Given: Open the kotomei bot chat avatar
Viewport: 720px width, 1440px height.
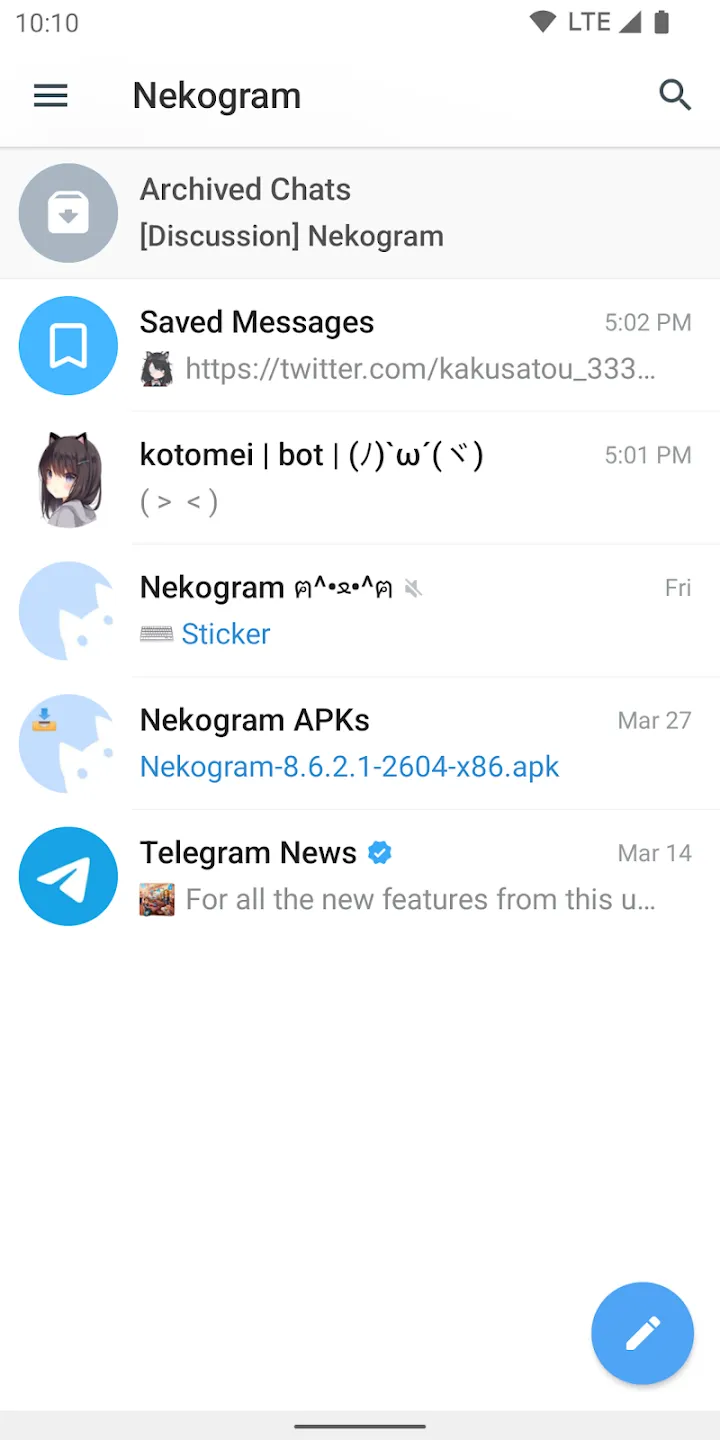Looking at the screenshot, I should (x=68, y=478).
